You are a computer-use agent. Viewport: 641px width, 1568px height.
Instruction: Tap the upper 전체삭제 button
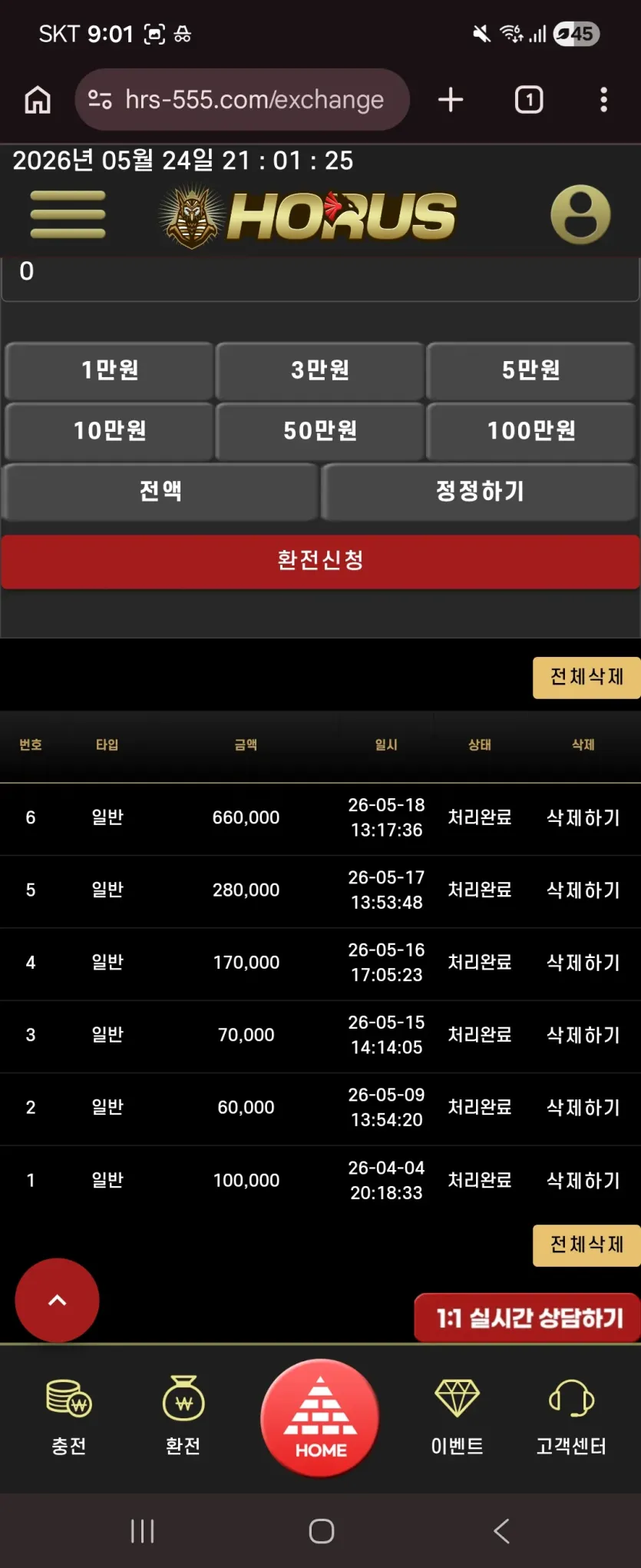click(x=586, y=677)
